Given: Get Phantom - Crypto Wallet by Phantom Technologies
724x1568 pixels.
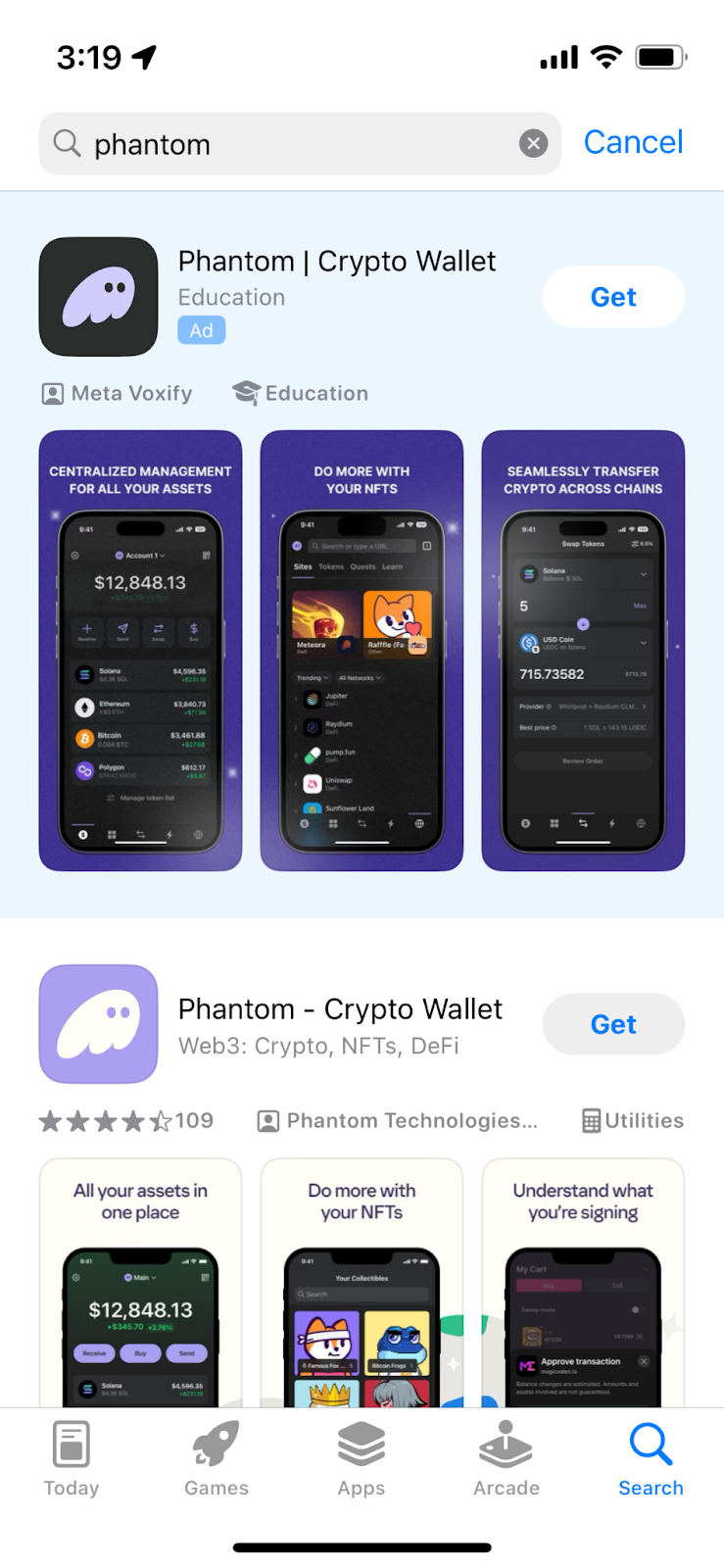Looking at the screenshot, I should tap(613, 1024).
